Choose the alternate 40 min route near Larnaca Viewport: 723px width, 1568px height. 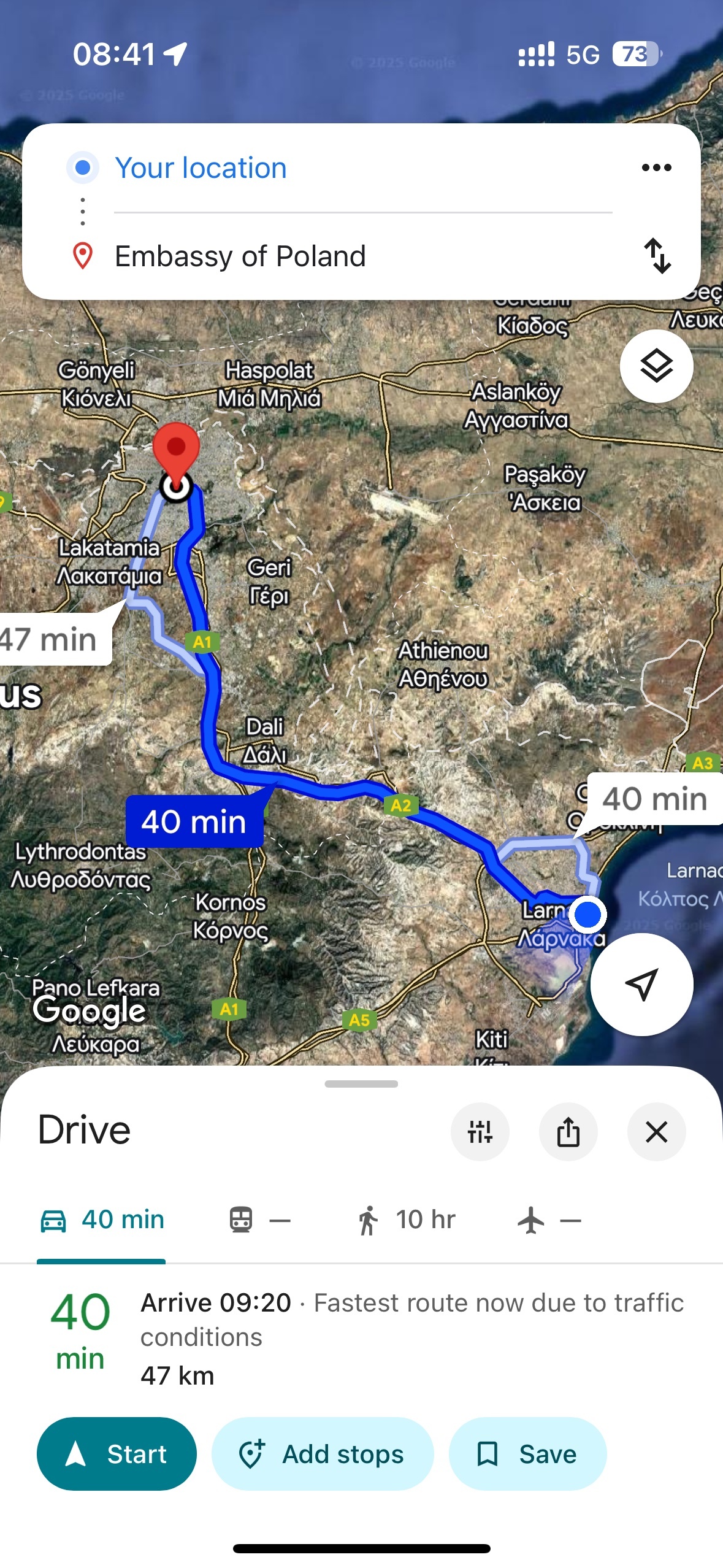click(x=654, y=799)
